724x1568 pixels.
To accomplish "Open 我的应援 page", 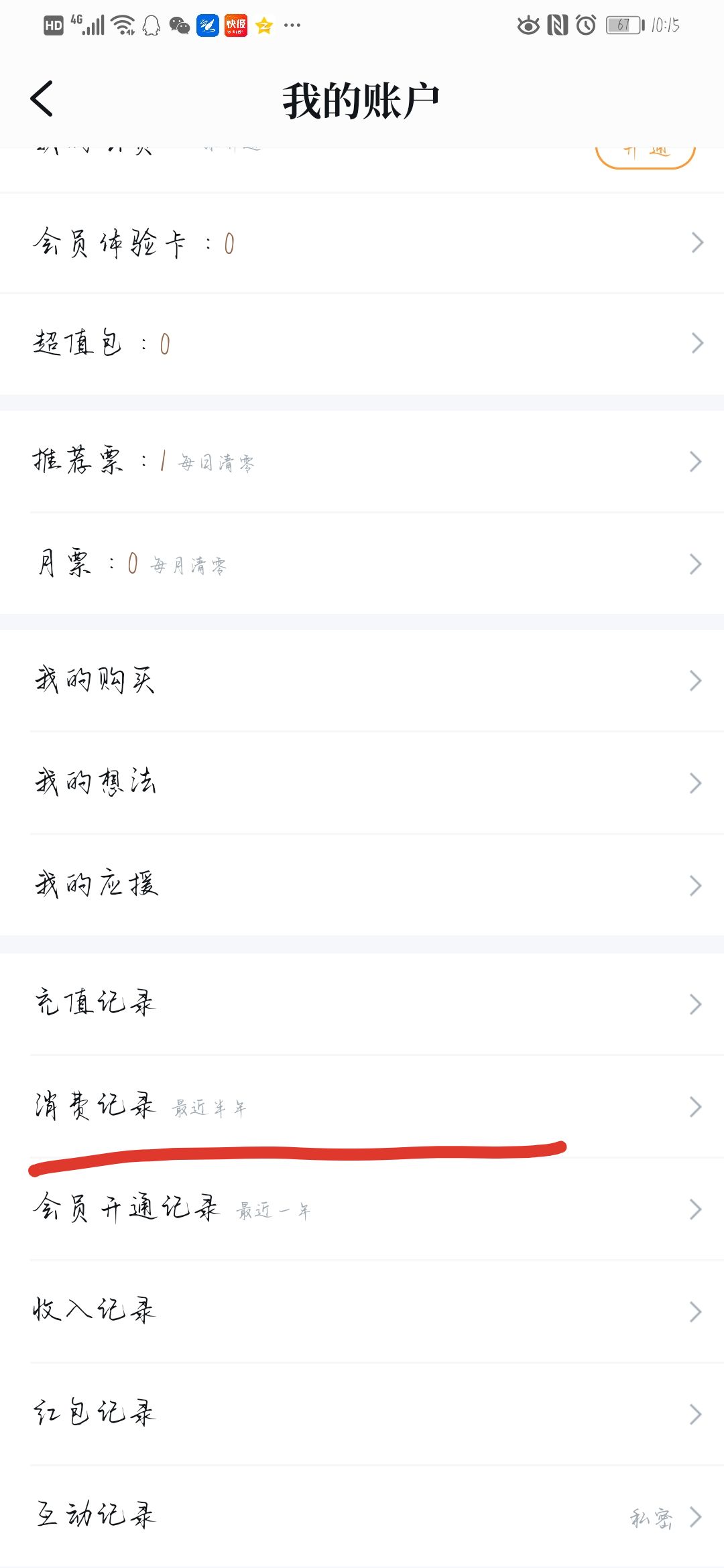I will [362, 885].
